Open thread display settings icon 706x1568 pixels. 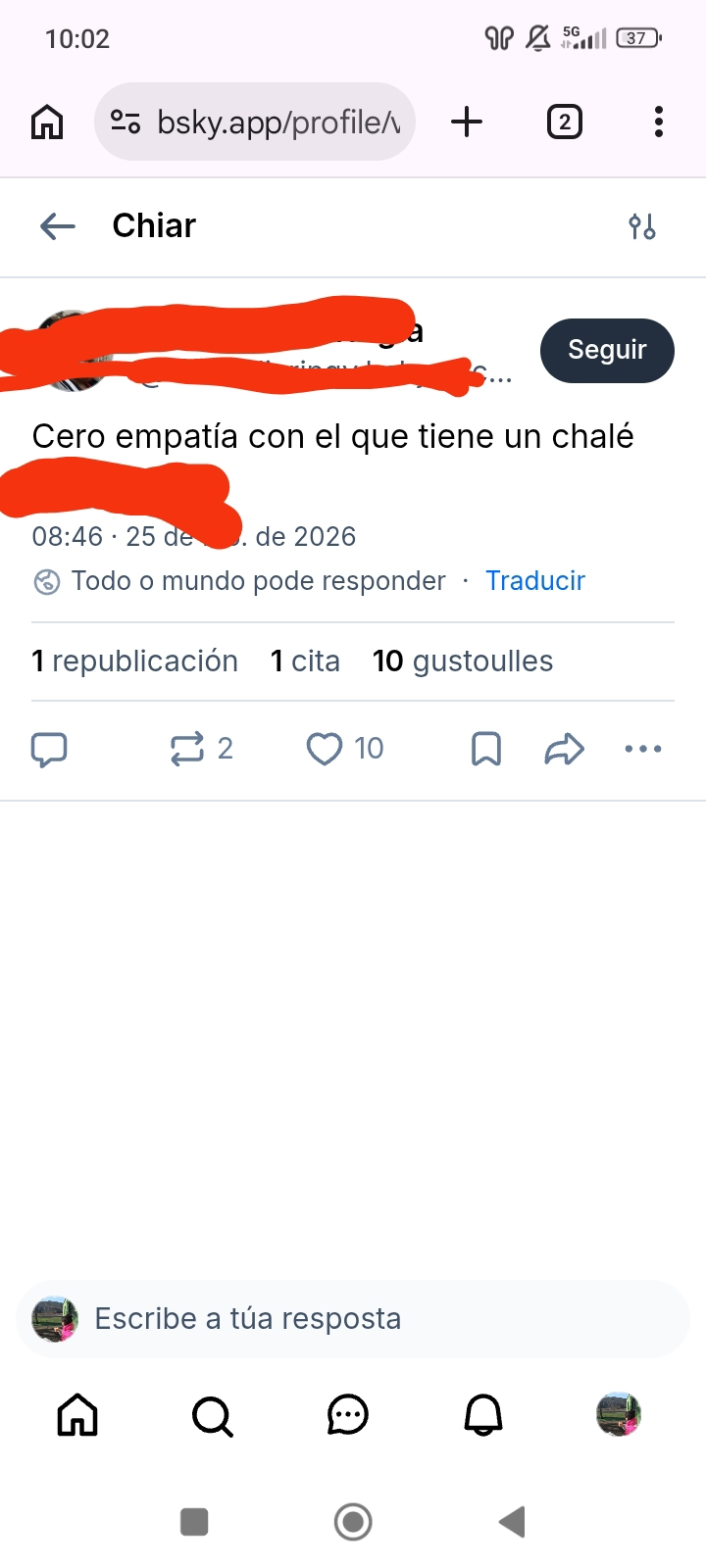tap(642, 226)
